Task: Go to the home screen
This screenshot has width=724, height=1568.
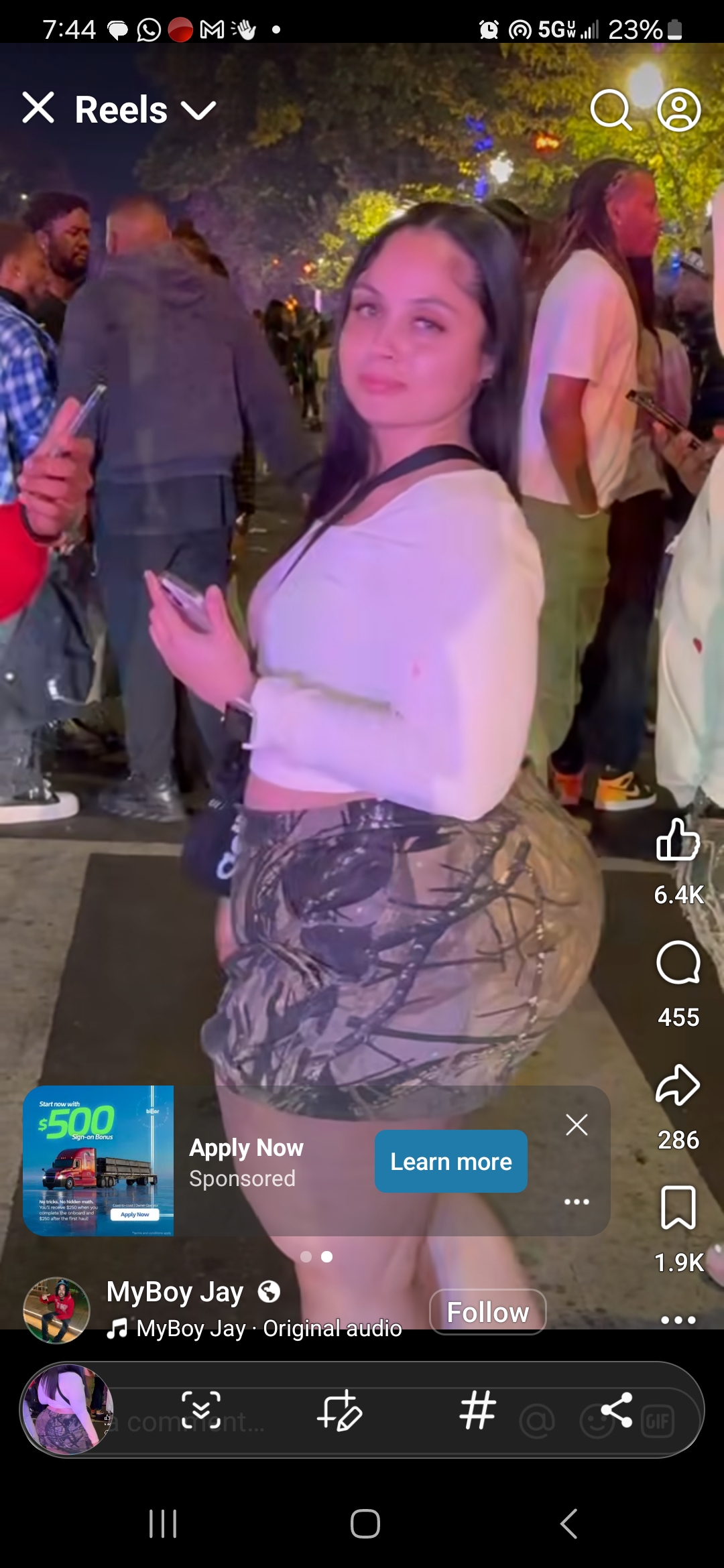Action: point(365,1524)
